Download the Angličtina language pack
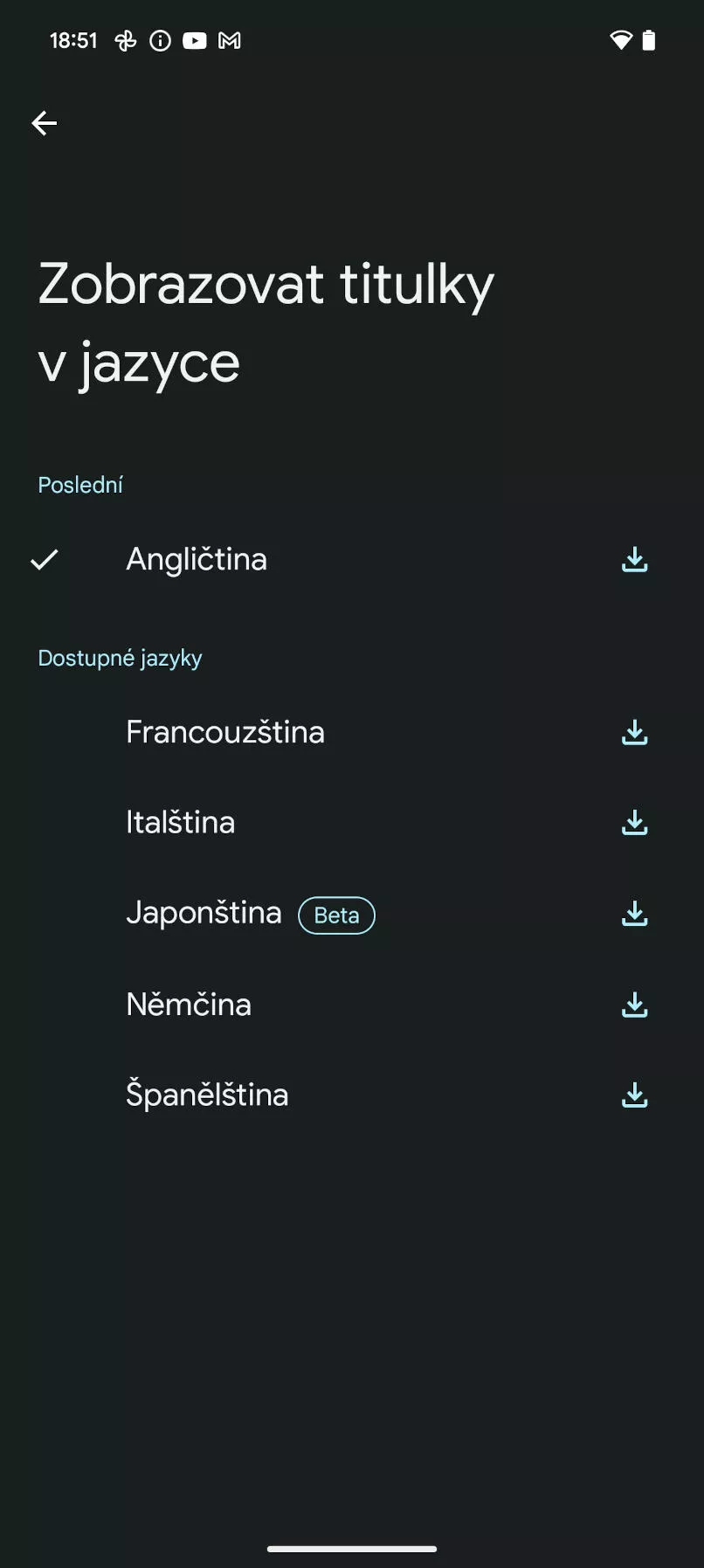Image resolution: width=704 pixels, height=1568 pixels. (x=635, y=560)
